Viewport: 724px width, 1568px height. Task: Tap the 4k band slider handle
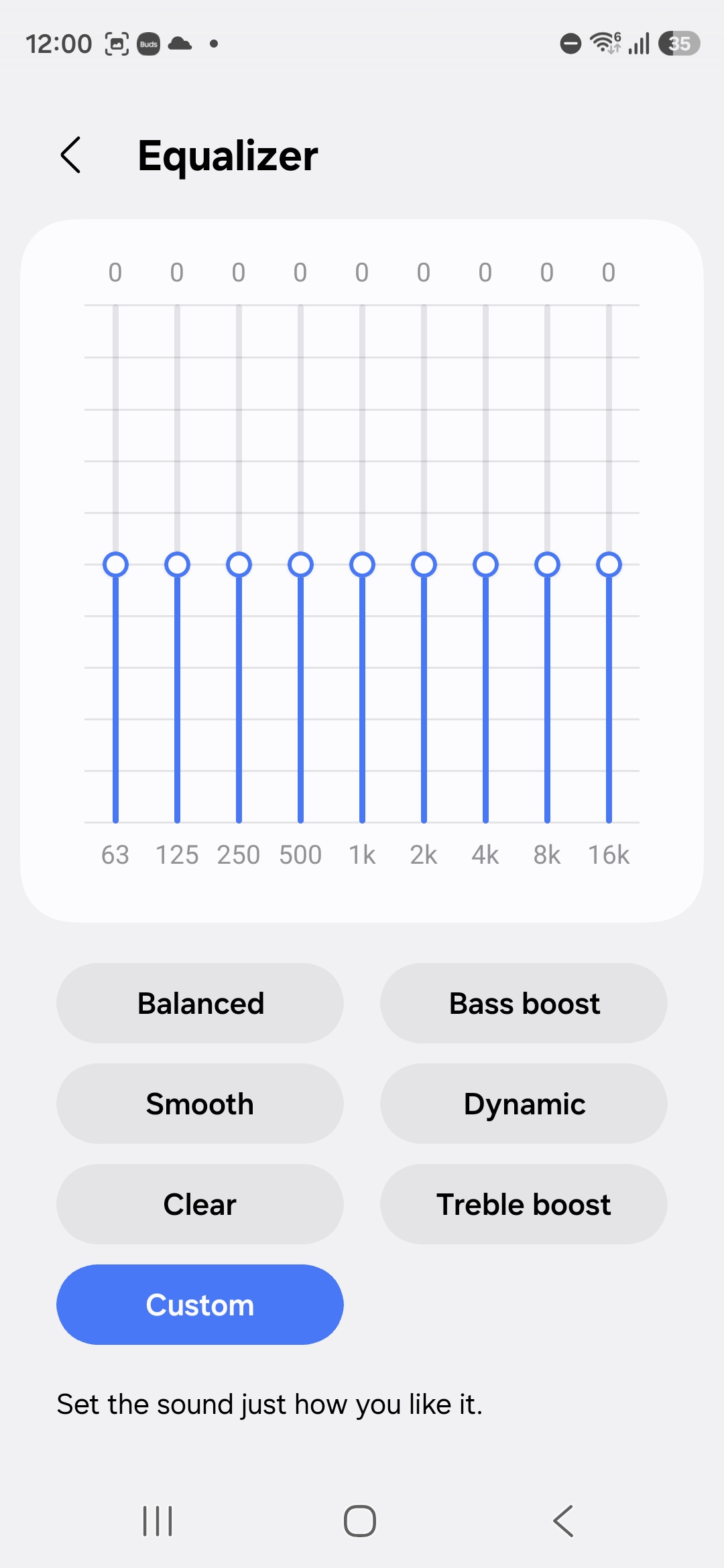(x=485, y=564)
